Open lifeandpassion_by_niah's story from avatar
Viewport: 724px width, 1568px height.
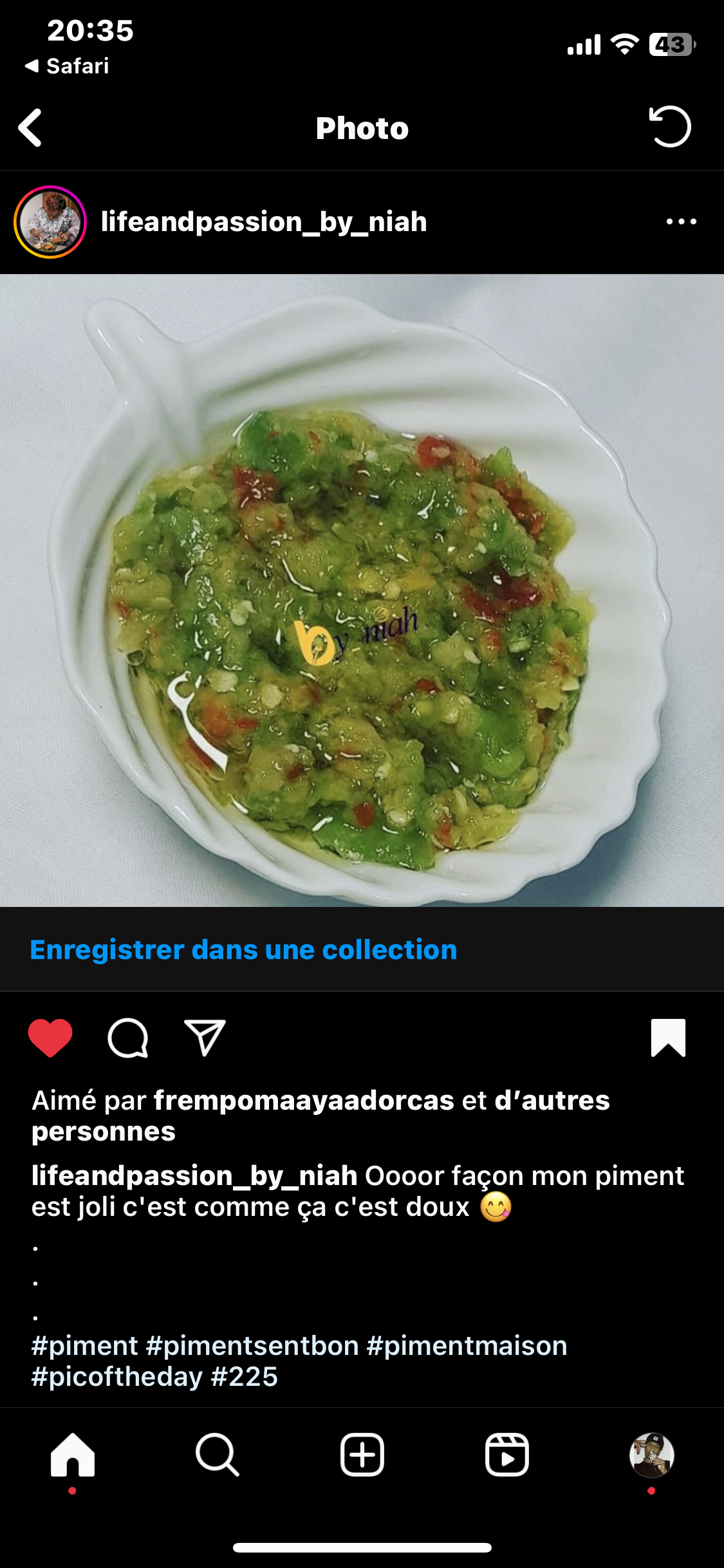coord(50,222)
